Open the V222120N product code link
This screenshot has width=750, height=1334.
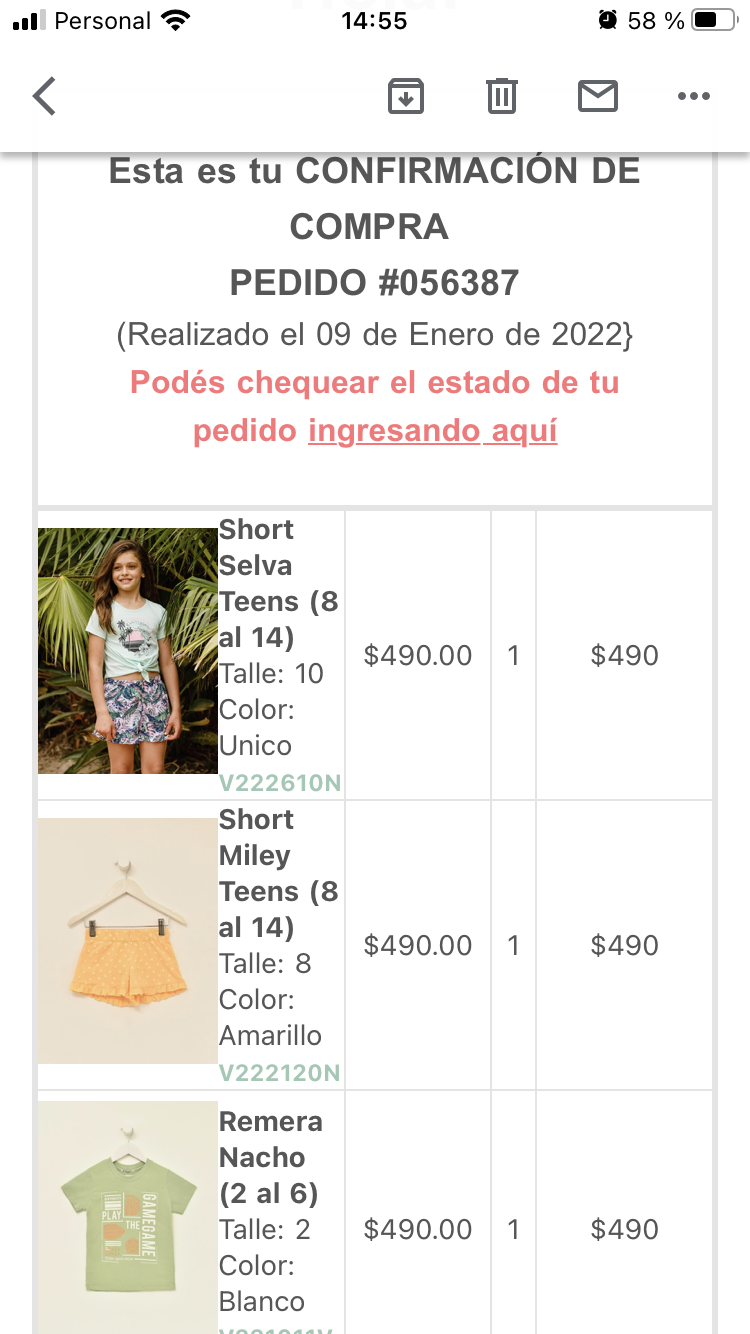tap(280, 1073)
